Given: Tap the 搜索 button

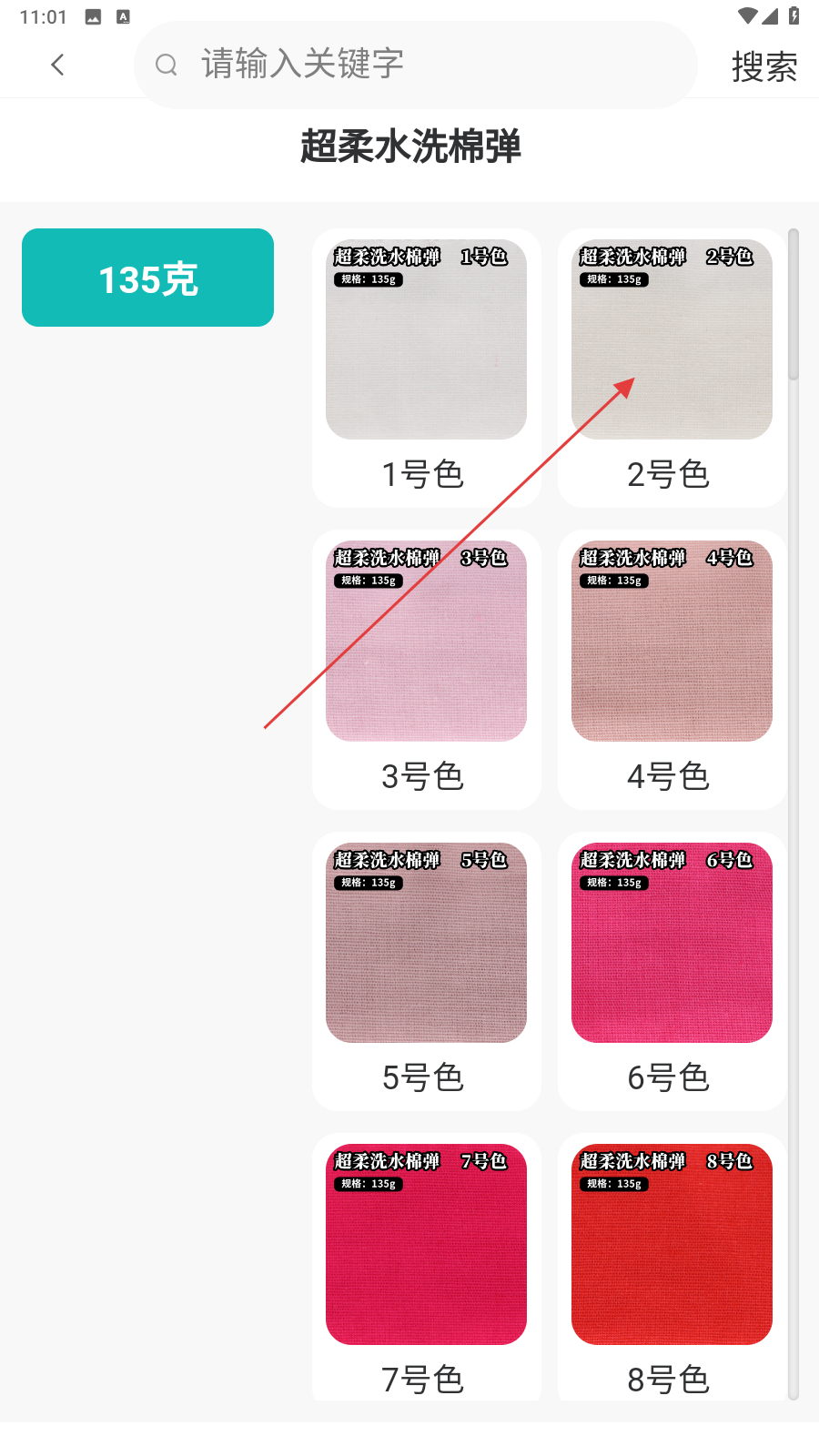Looking at the screenshot, I should (x=763, y=66).
